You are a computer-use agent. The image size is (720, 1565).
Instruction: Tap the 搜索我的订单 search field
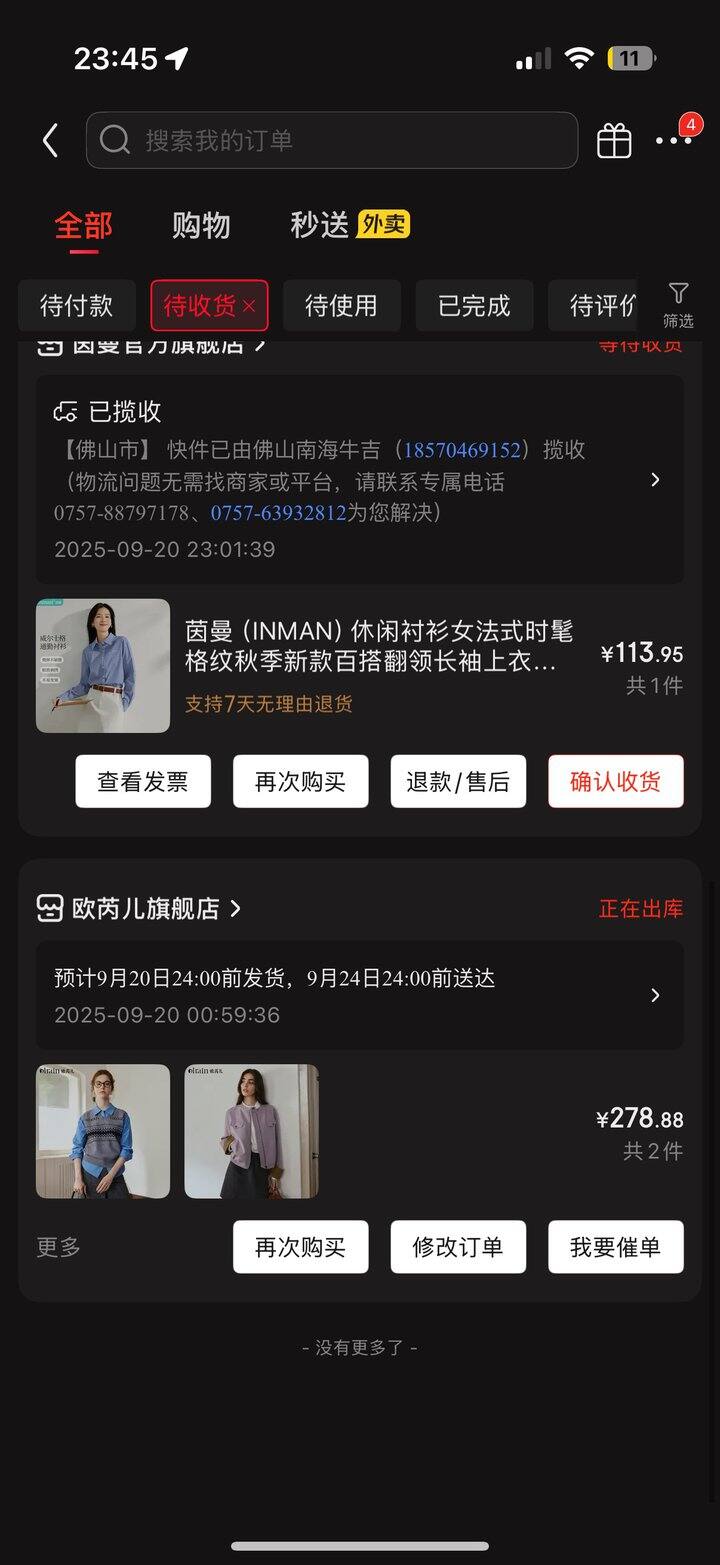tap(332, 141)
